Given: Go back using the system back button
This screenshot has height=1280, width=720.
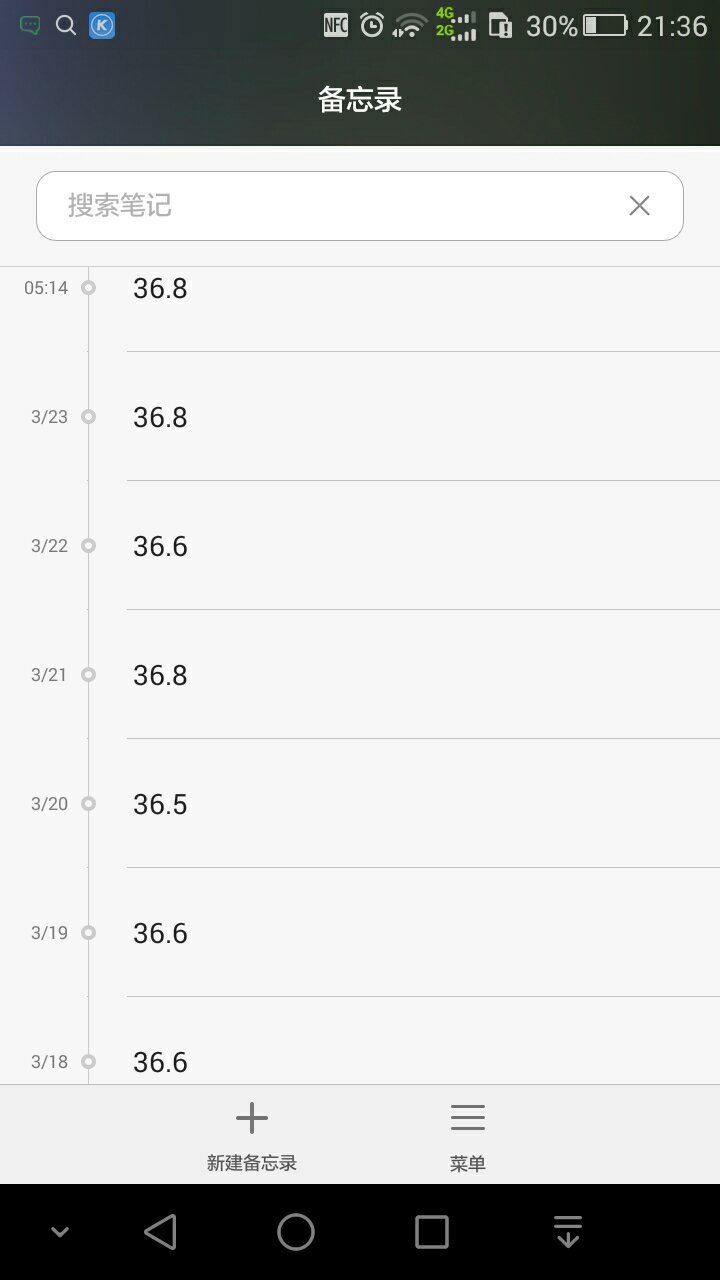Looking at the screenshot, I should coord(160,1232).
